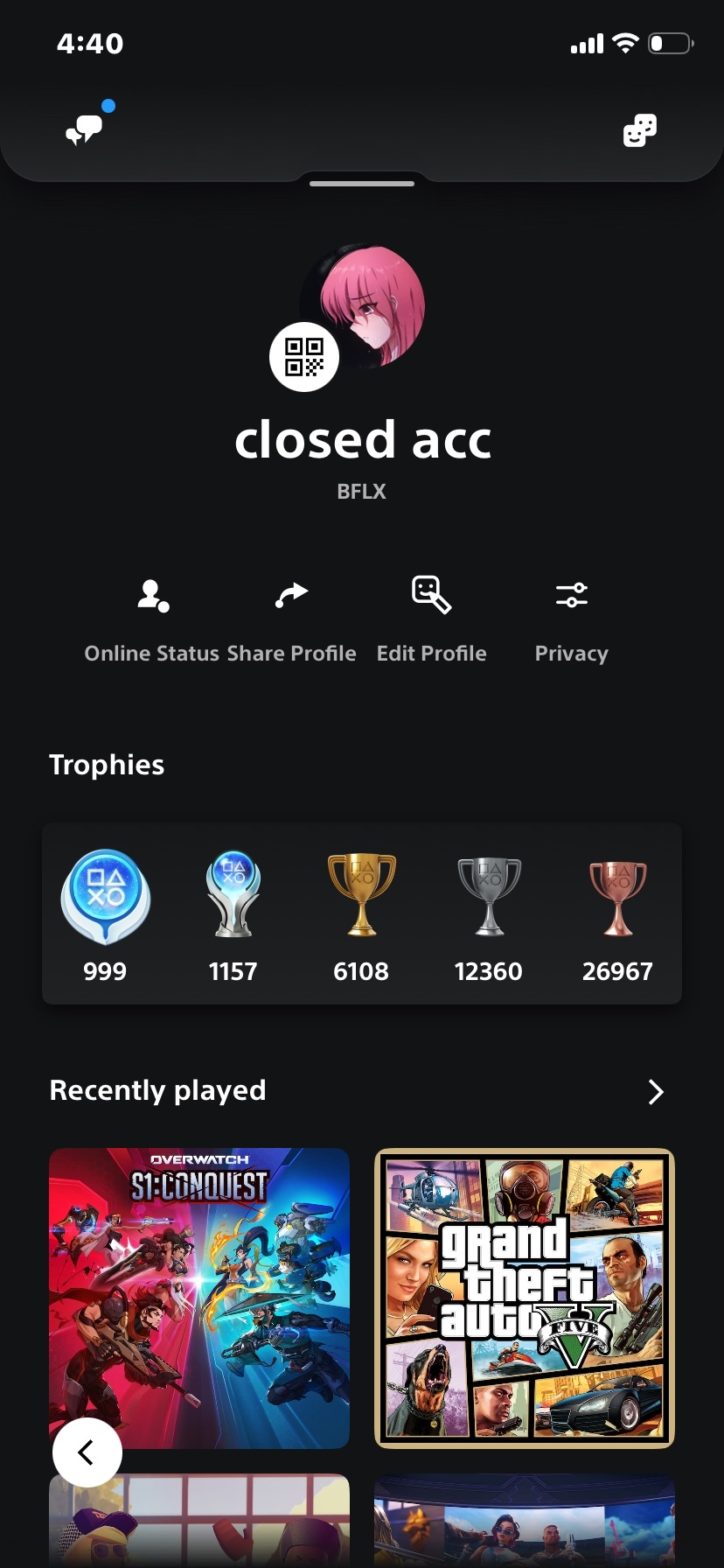Go back using the round arrow button
This screenshot has height=1568, width=724.
pos(87,1452)
